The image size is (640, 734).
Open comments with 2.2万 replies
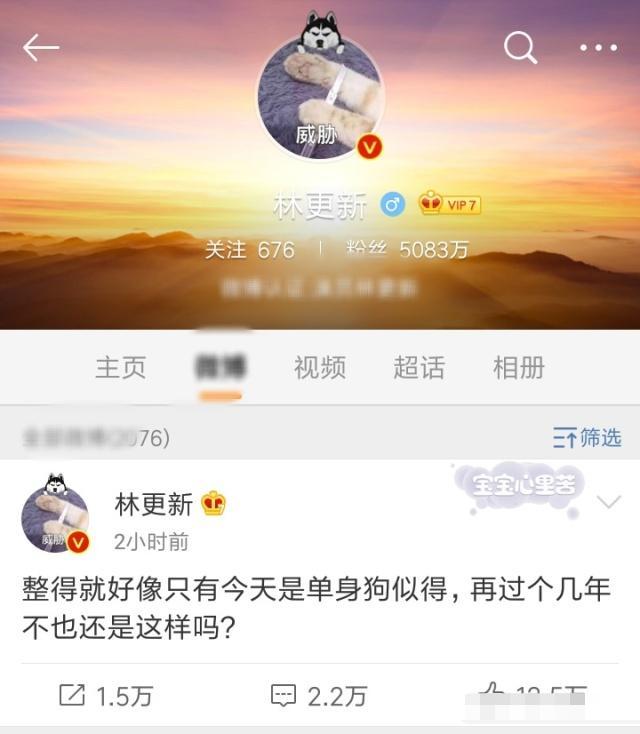[x=320, y=696]
